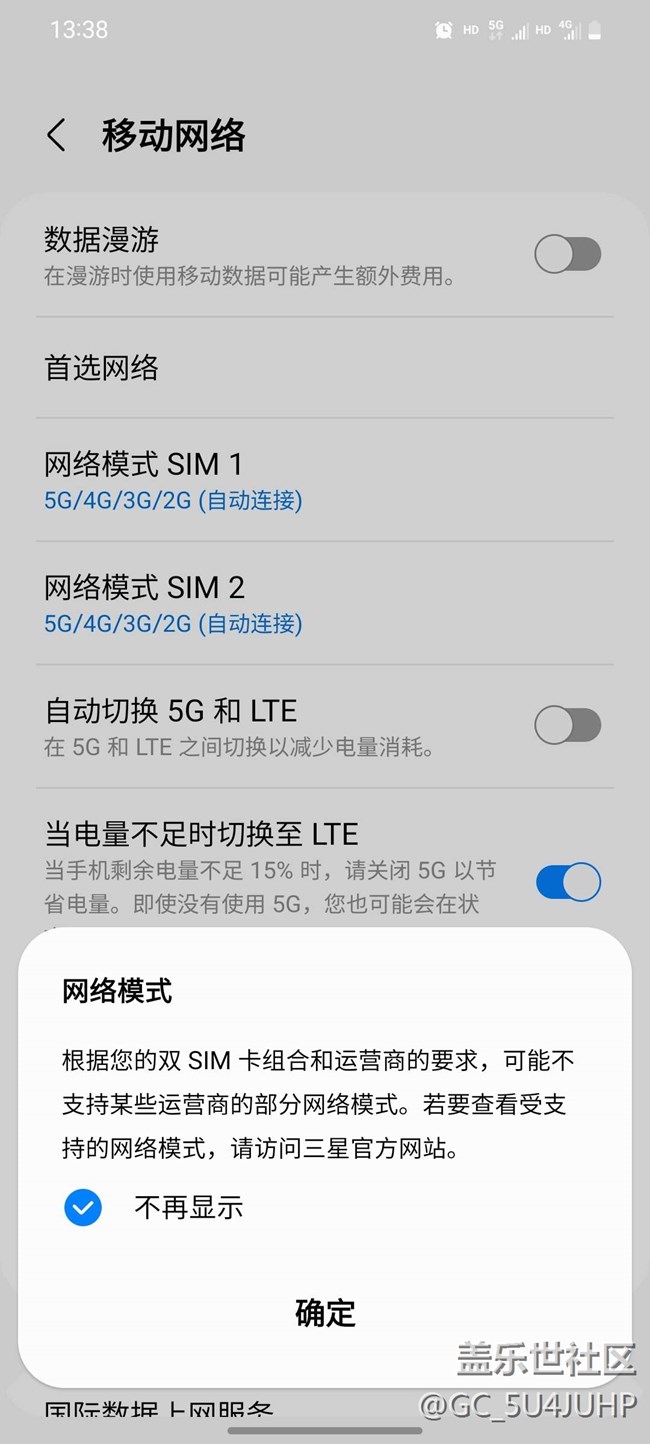Enable 自动切换 5G 和 LTE
This screenshot has width=650, height=1444.
[x=567, y=725]
